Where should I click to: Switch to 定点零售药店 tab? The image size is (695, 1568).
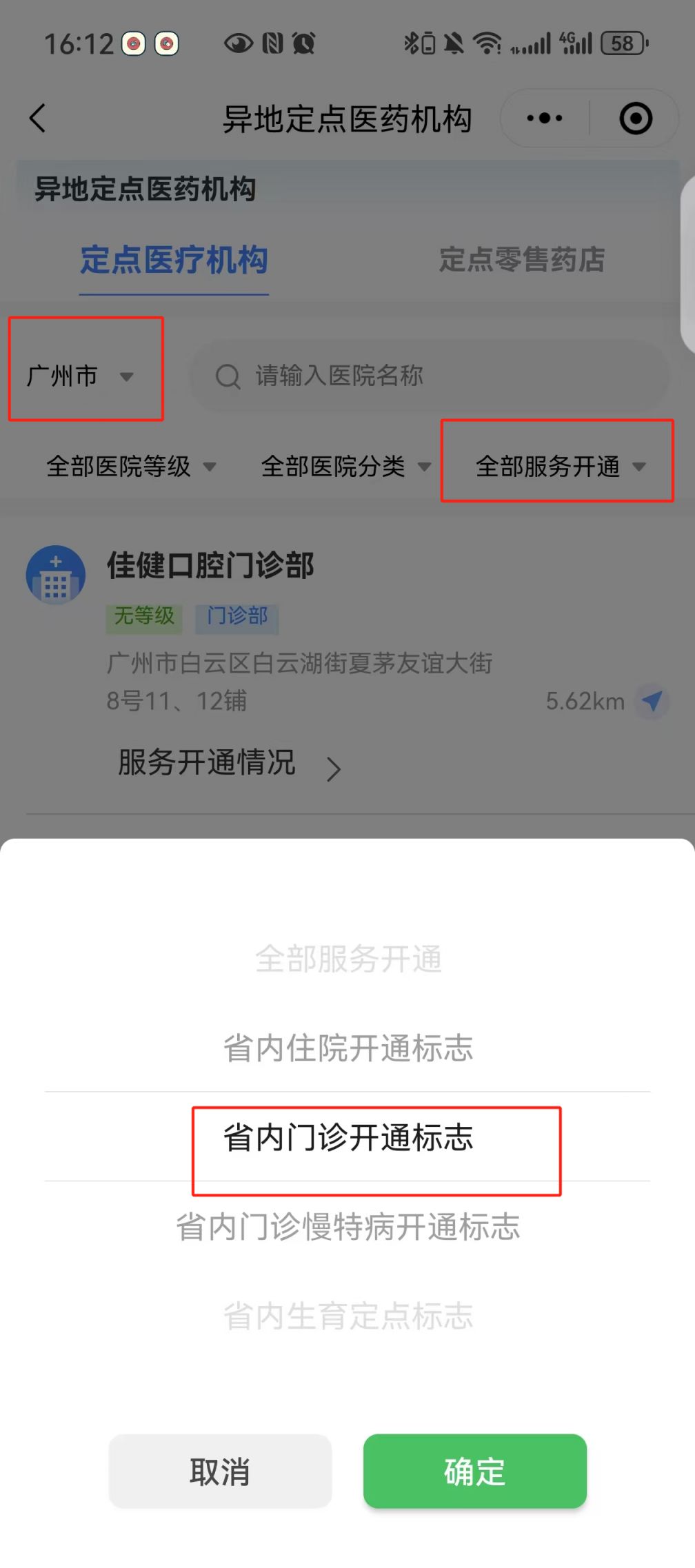521,261
